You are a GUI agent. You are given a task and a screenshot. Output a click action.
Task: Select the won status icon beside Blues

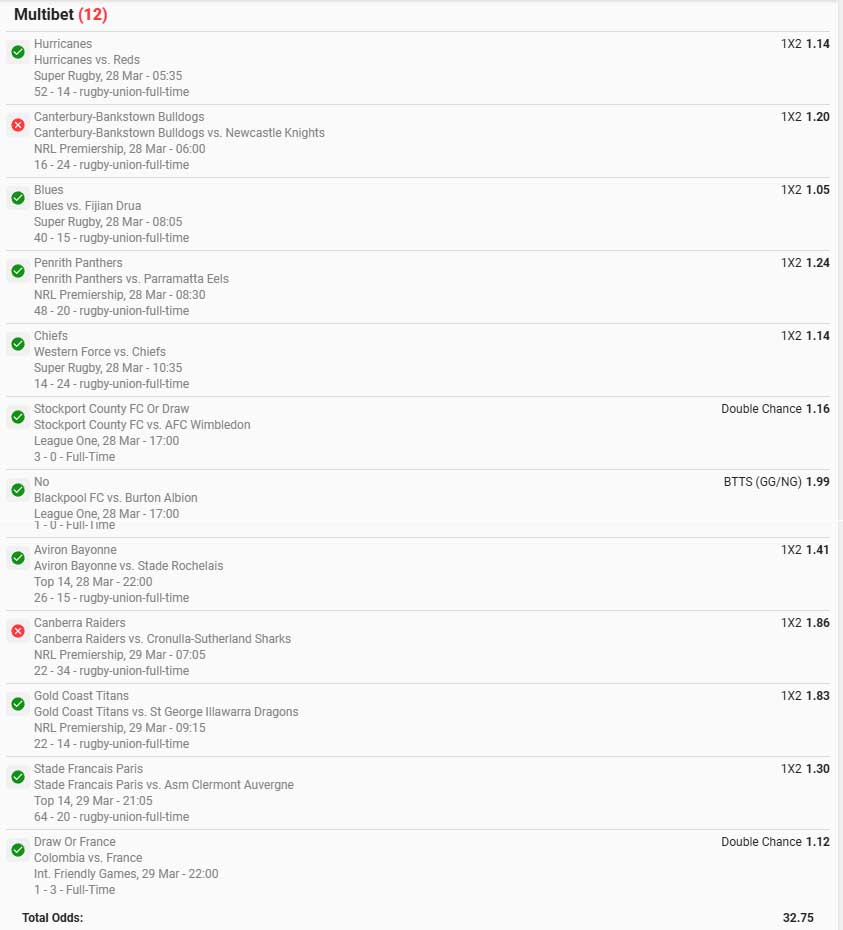[x=17, y=198]
